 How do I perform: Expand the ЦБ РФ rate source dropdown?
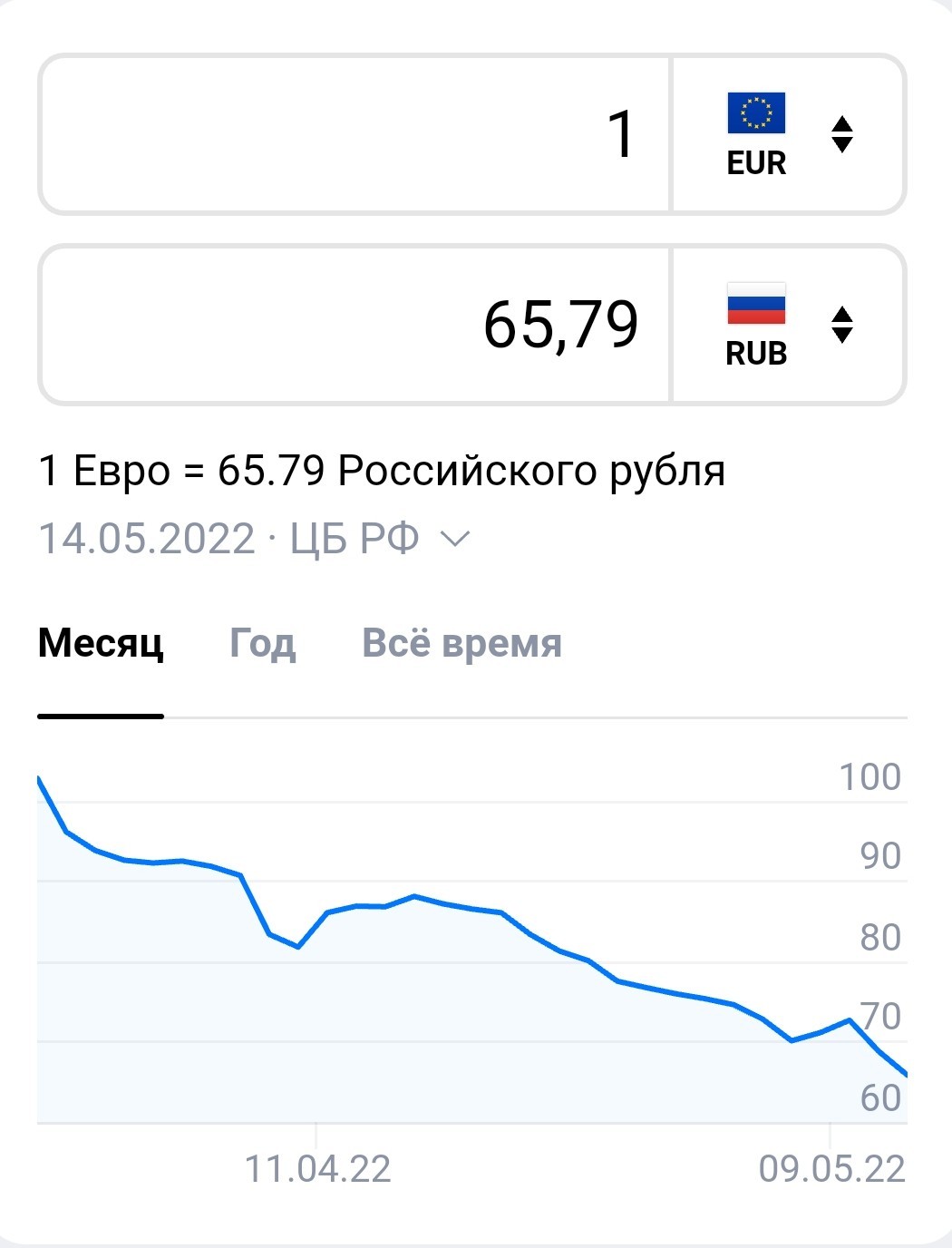pyautogui.click(x=380, y=539)
